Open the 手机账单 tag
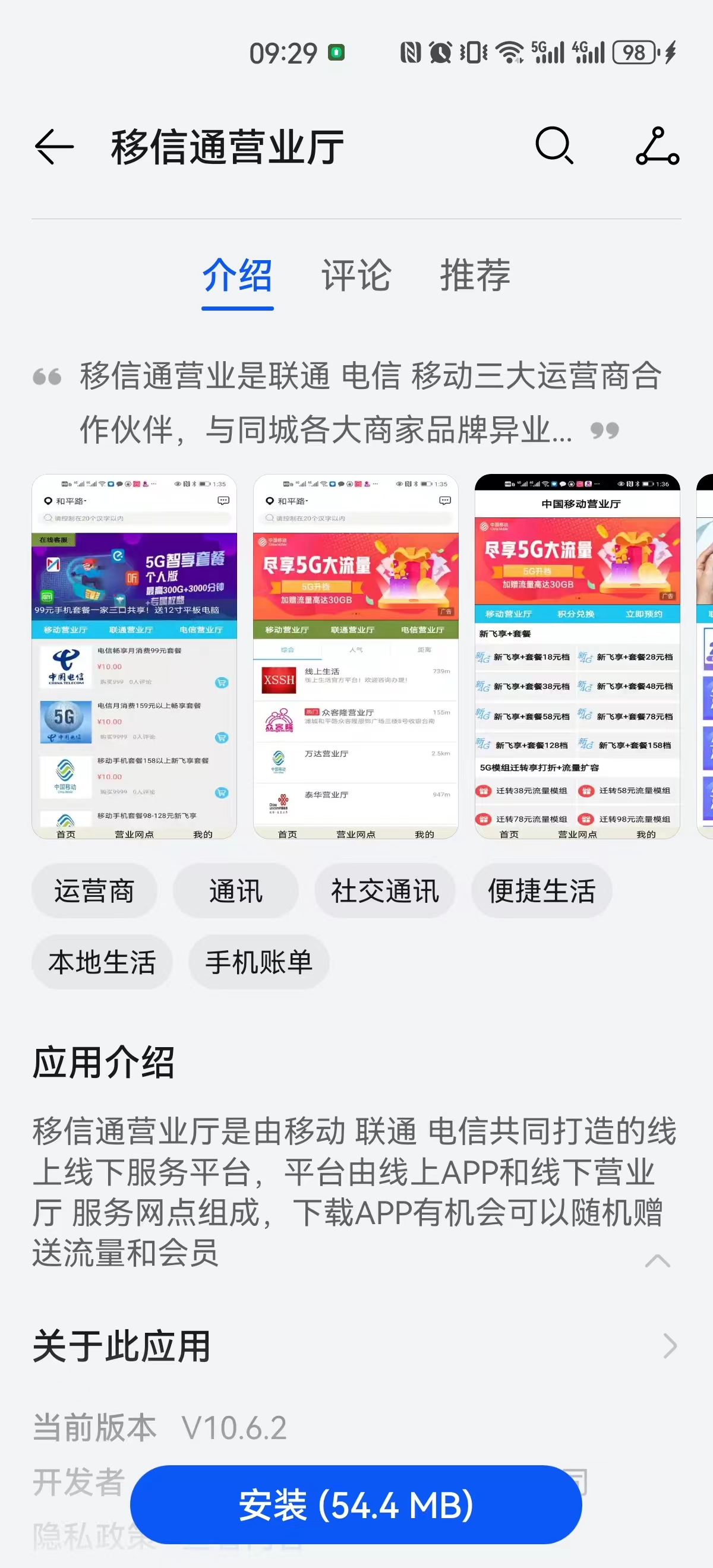The width and height of the screenshot is (713, 1568). click(x=259, y=962)
